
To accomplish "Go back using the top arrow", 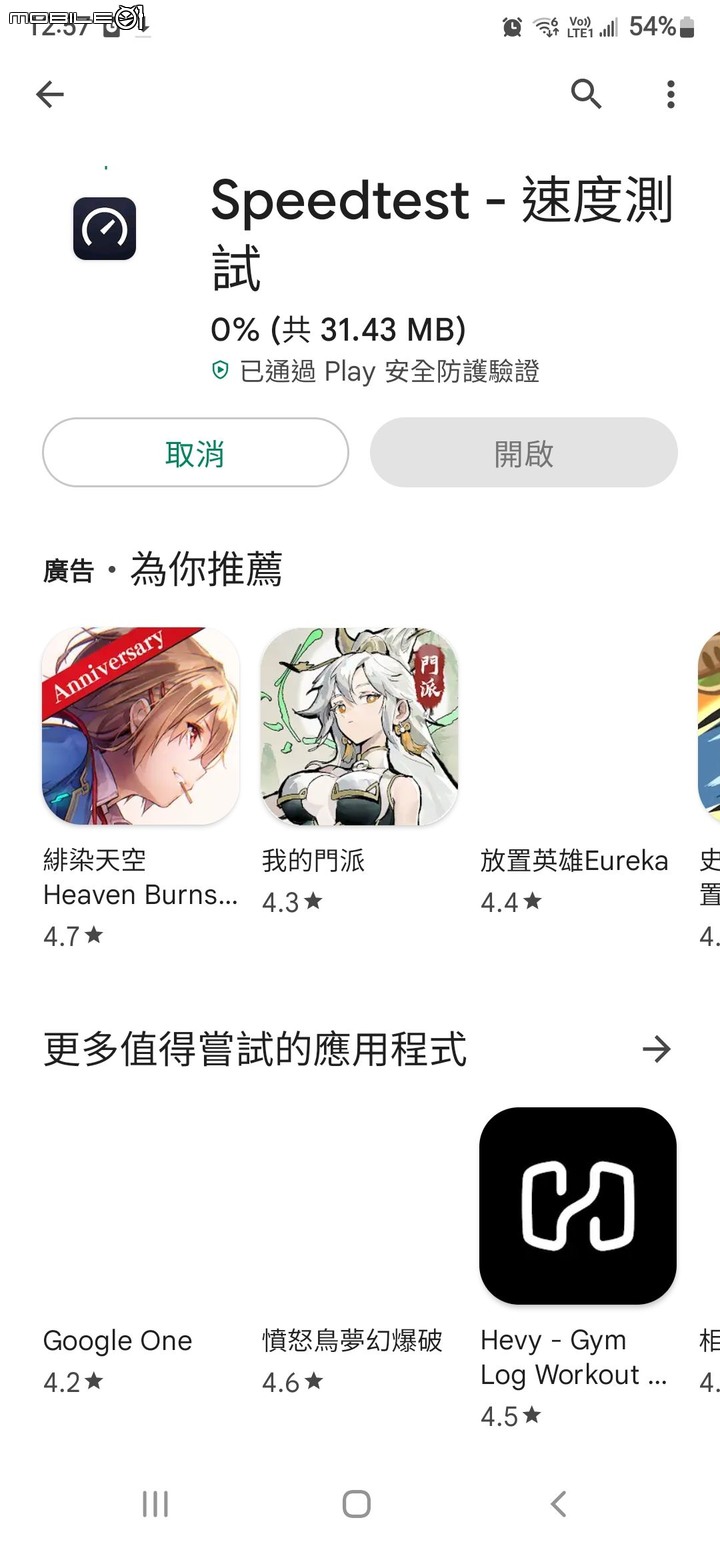I will (x=49, y=94).
